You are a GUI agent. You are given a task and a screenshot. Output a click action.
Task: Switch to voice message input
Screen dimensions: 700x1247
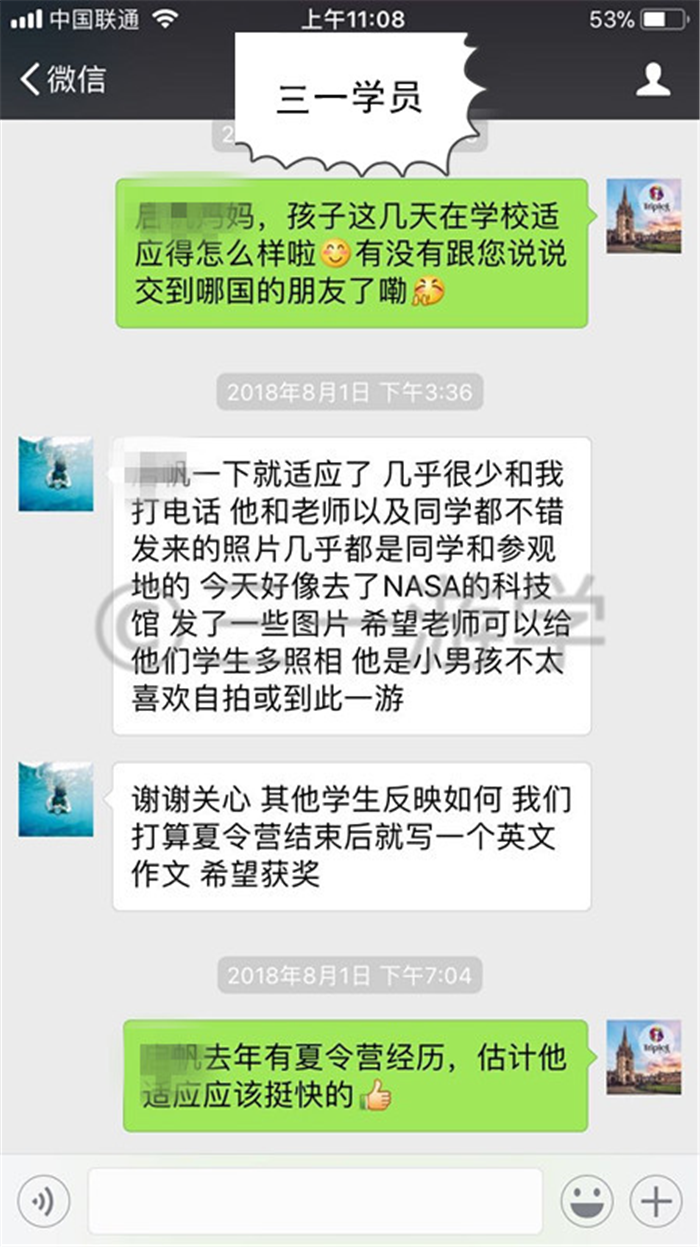click(x=43, y=1198)
